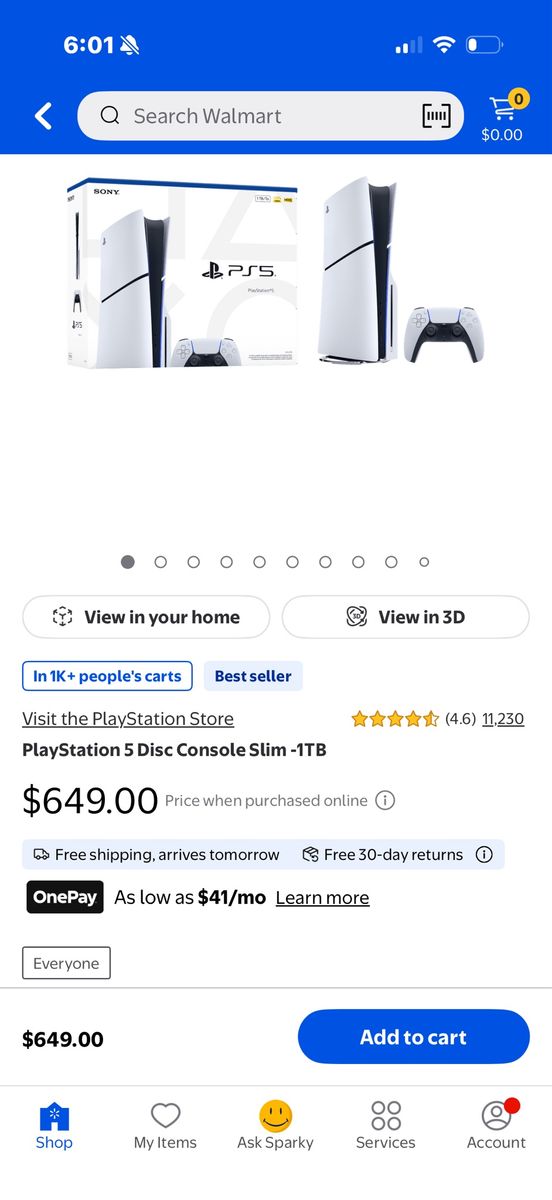The width and height of the screenshot is (552, 1200).
Task: Switch to the Services tab
Action: (386, 1126)
